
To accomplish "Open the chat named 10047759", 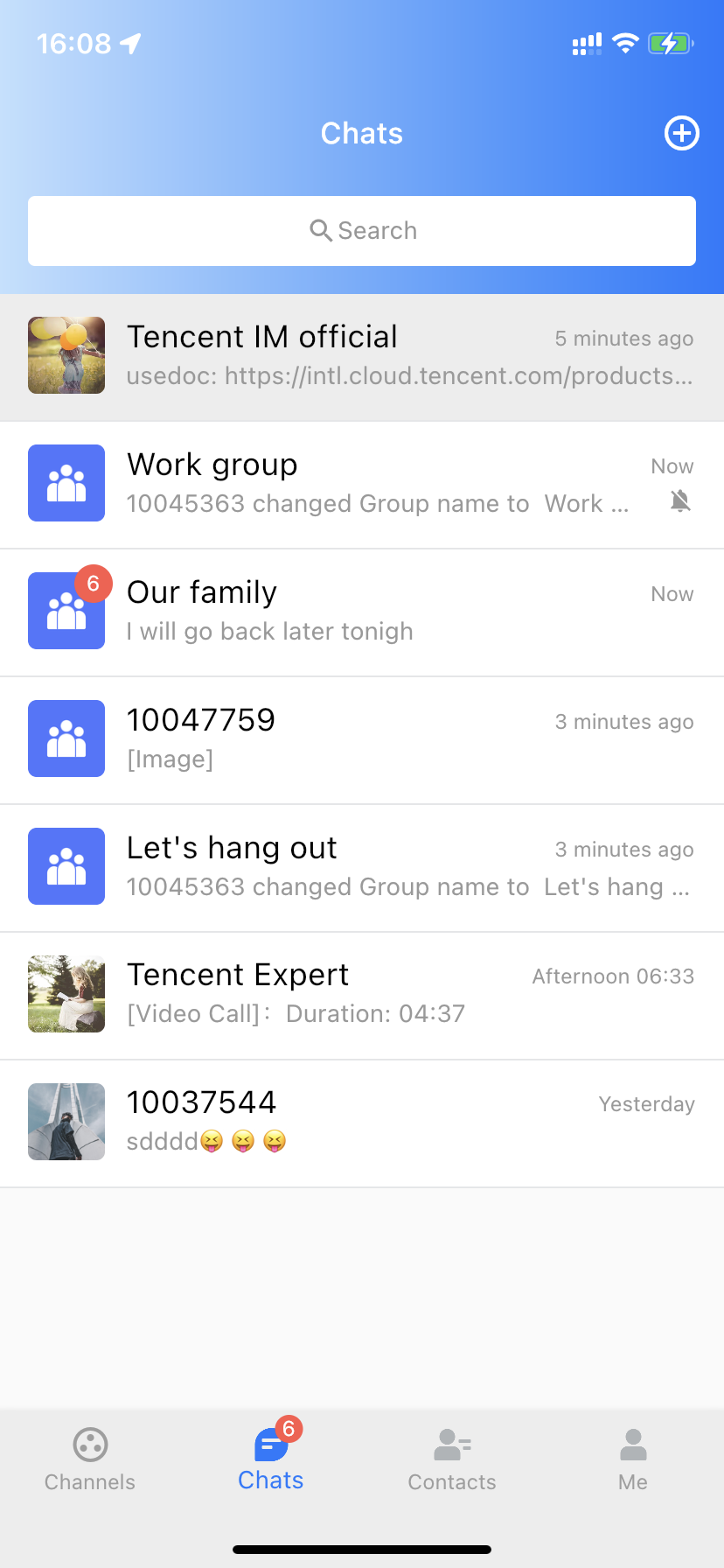I will coord(362,740).
